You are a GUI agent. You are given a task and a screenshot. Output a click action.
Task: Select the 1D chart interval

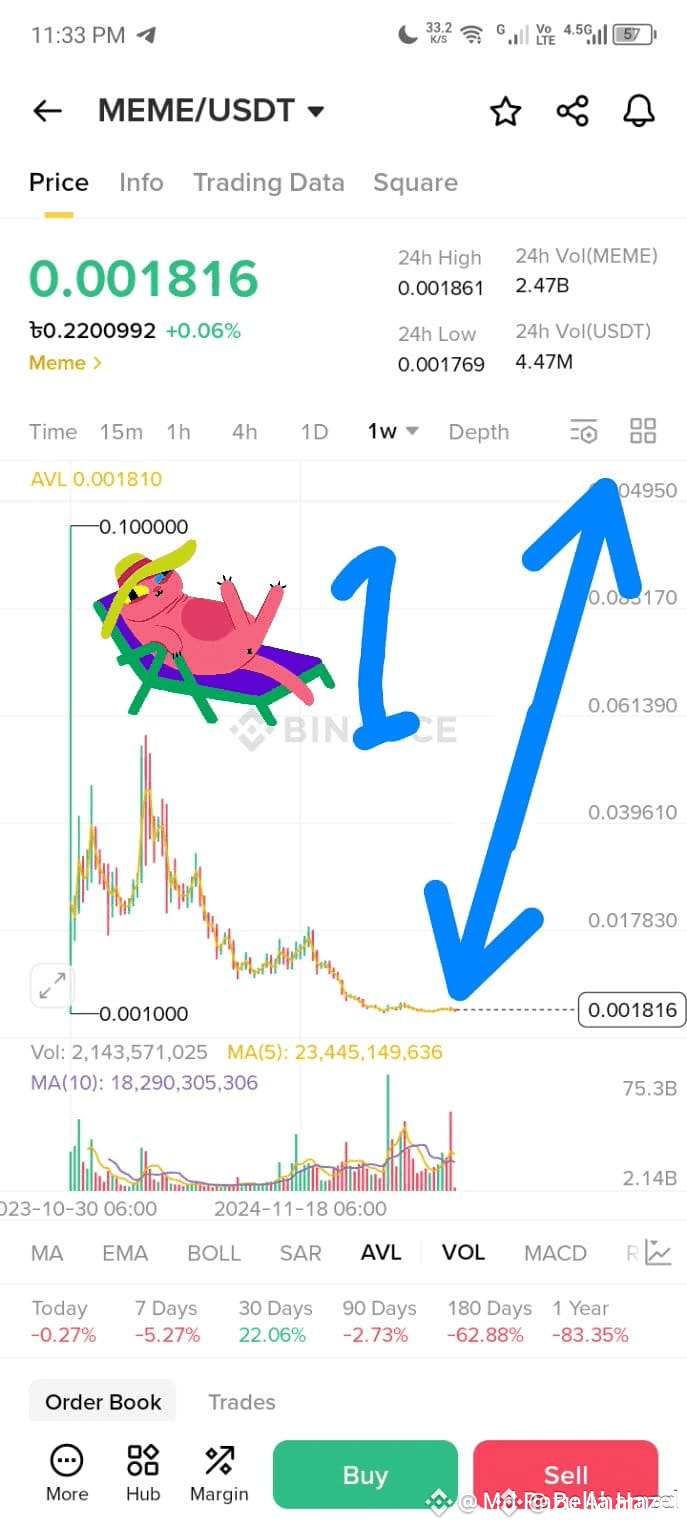314,432
